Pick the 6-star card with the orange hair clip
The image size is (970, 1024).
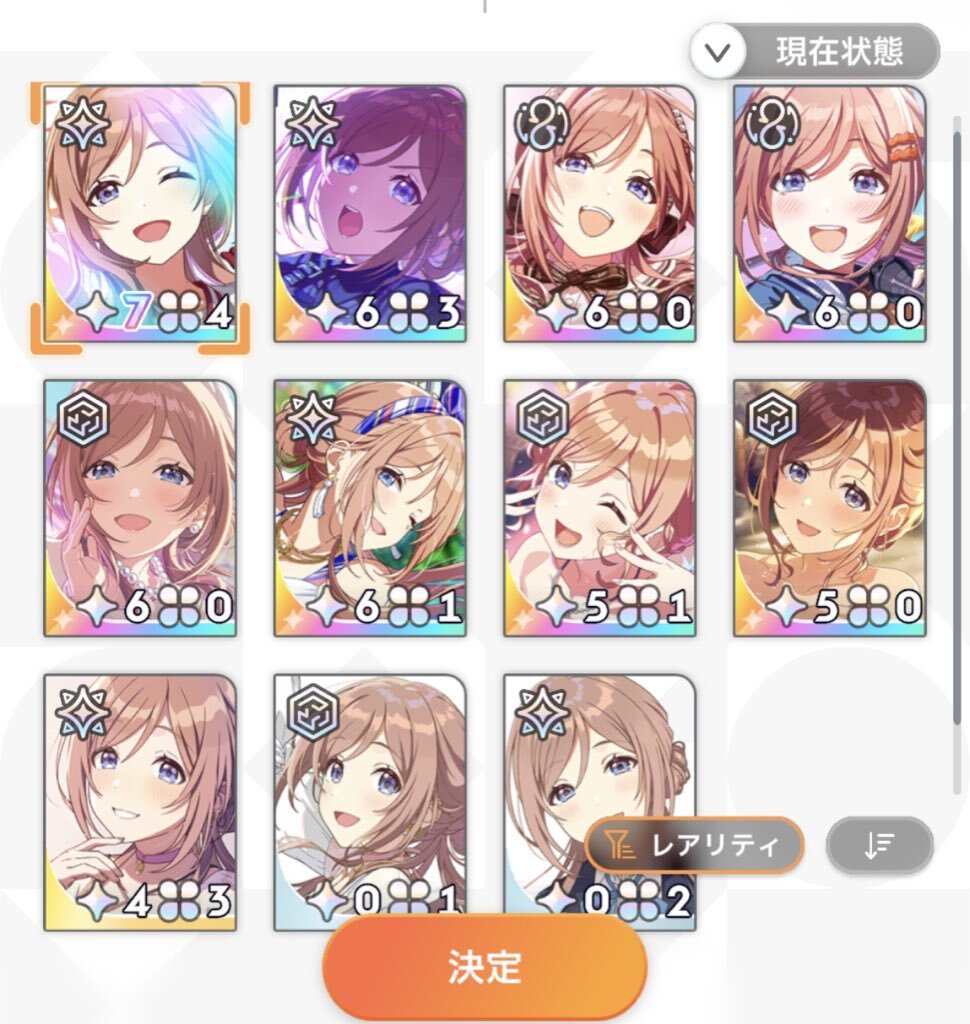[830, 214]
